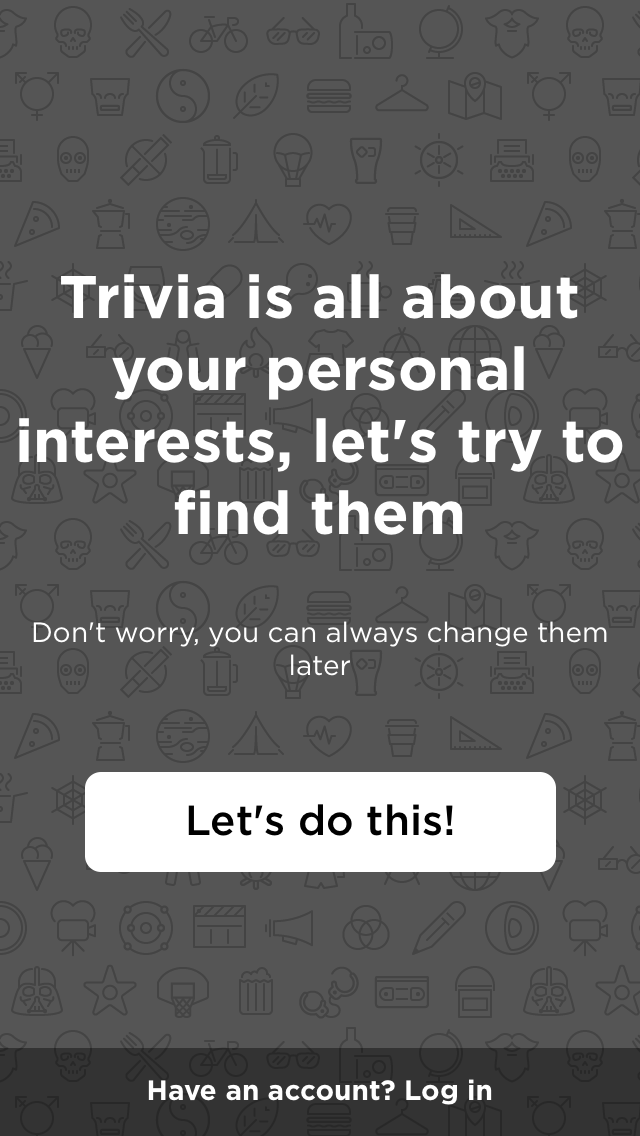This screenshot has height=1136, width=640.
Task: Open the "Have an account? Log in" link
Action: pos(320,1090)
